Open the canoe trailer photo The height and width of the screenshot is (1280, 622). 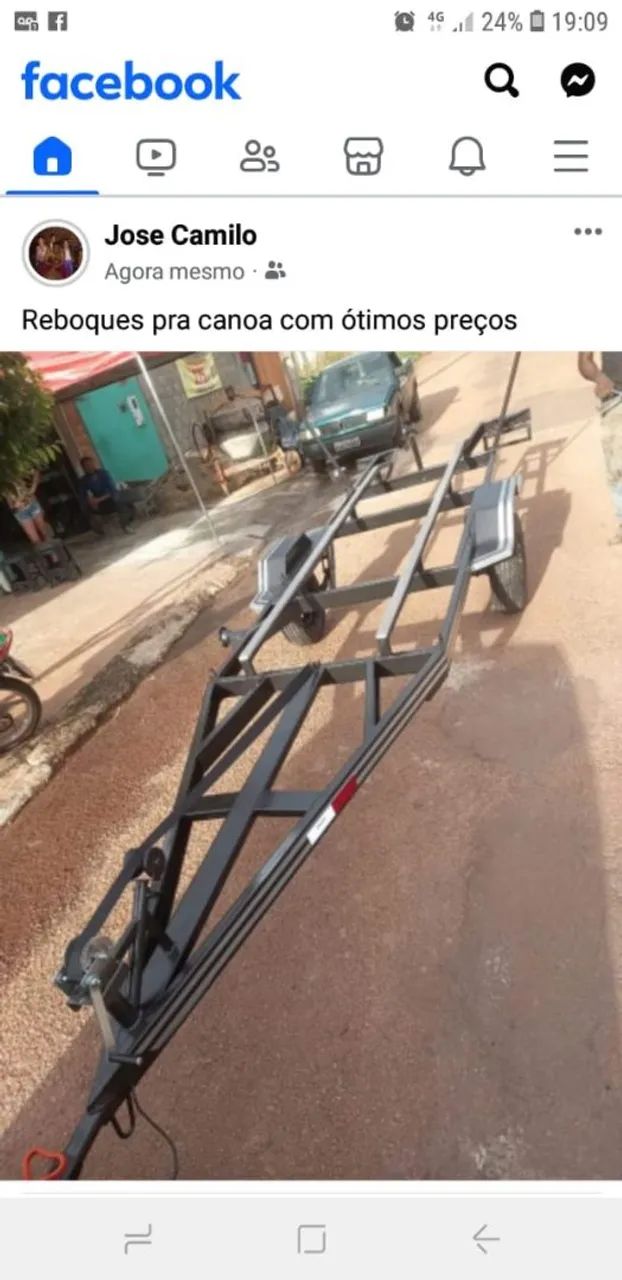pyautogui.click(x=311, y=765)
